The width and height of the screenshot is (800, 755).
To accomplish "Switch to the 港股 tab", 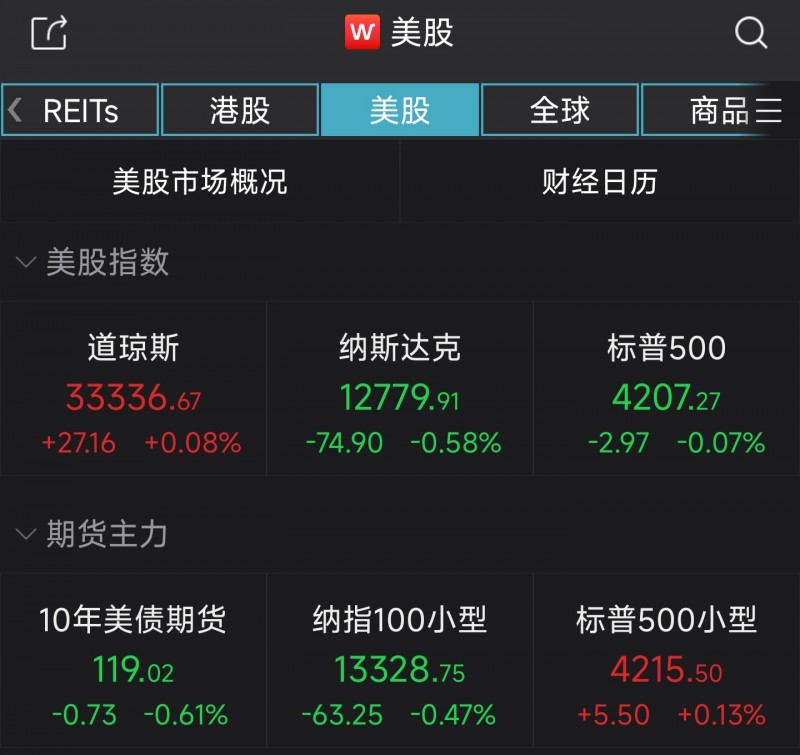I will [240, 110].
